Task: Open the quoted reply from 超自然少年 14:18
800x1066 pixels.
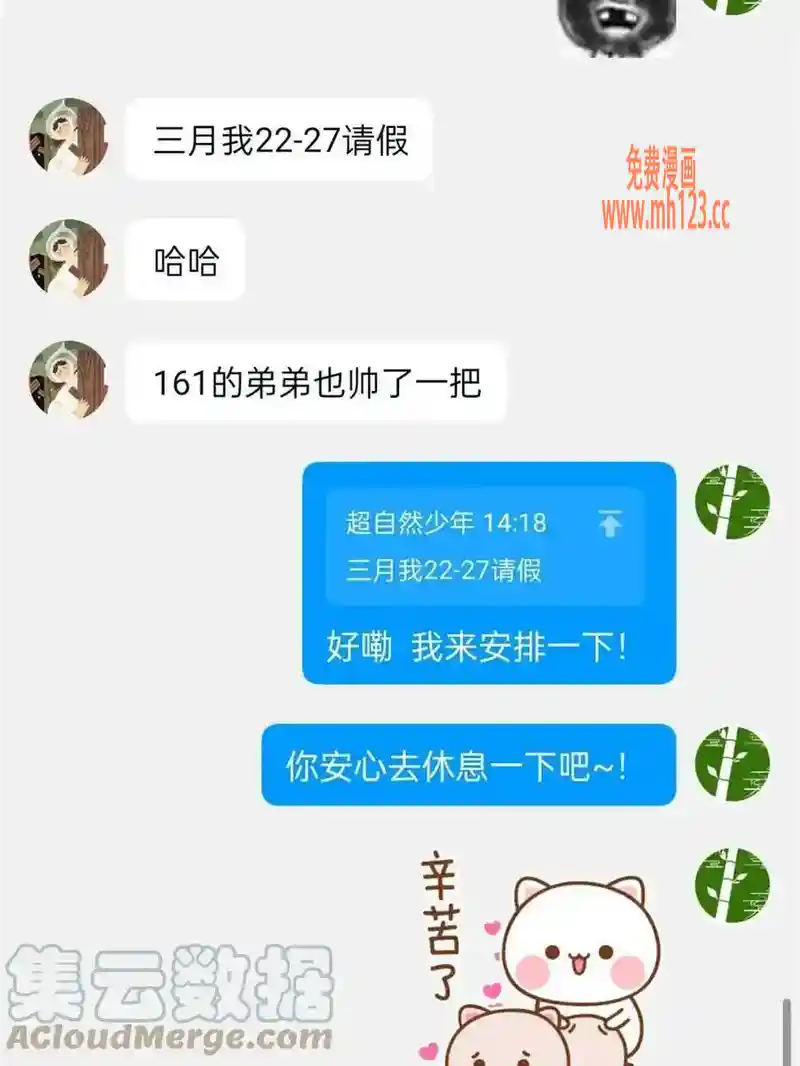Action: coord(460,546)
